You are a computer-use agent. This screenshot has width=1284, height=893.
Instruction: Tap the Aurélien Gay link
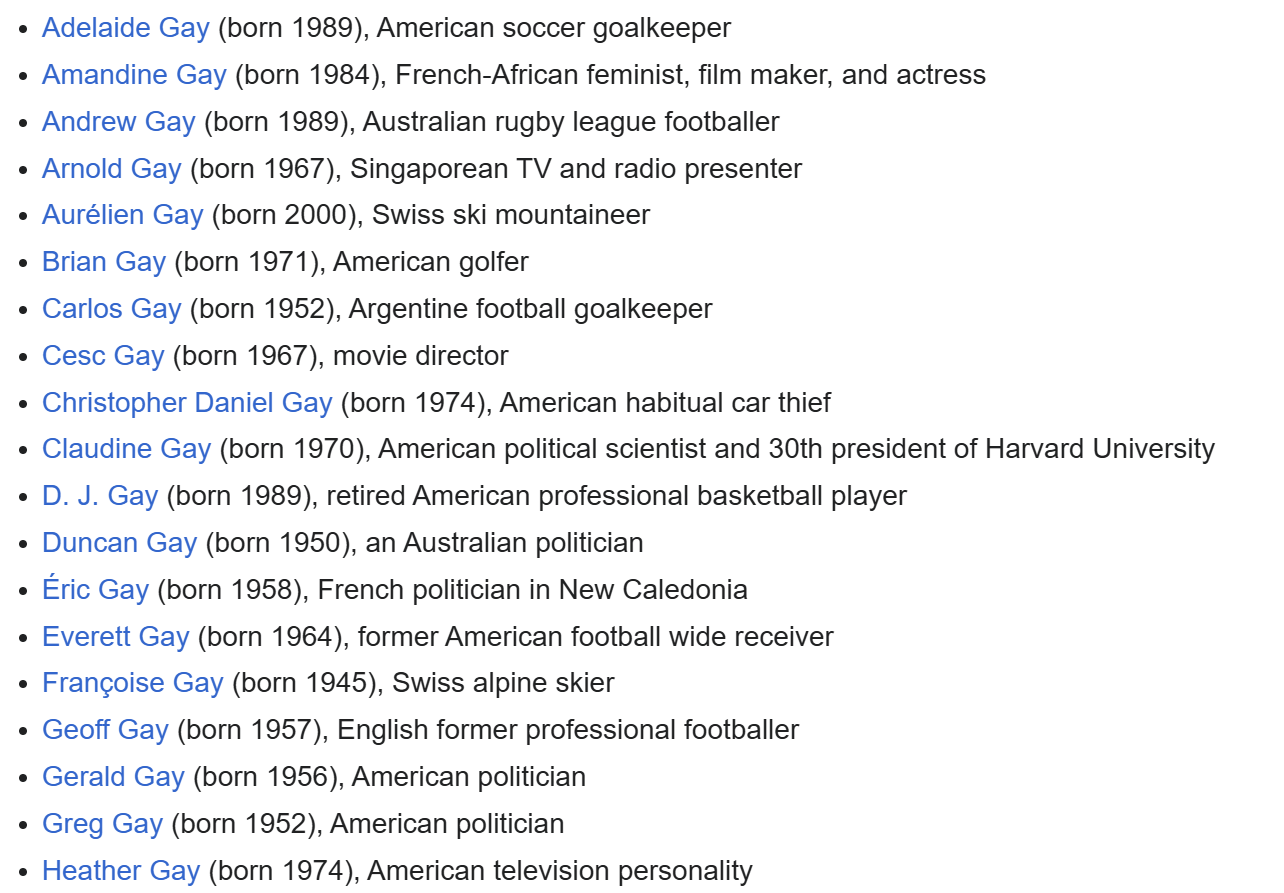click(x=122, y=215)
